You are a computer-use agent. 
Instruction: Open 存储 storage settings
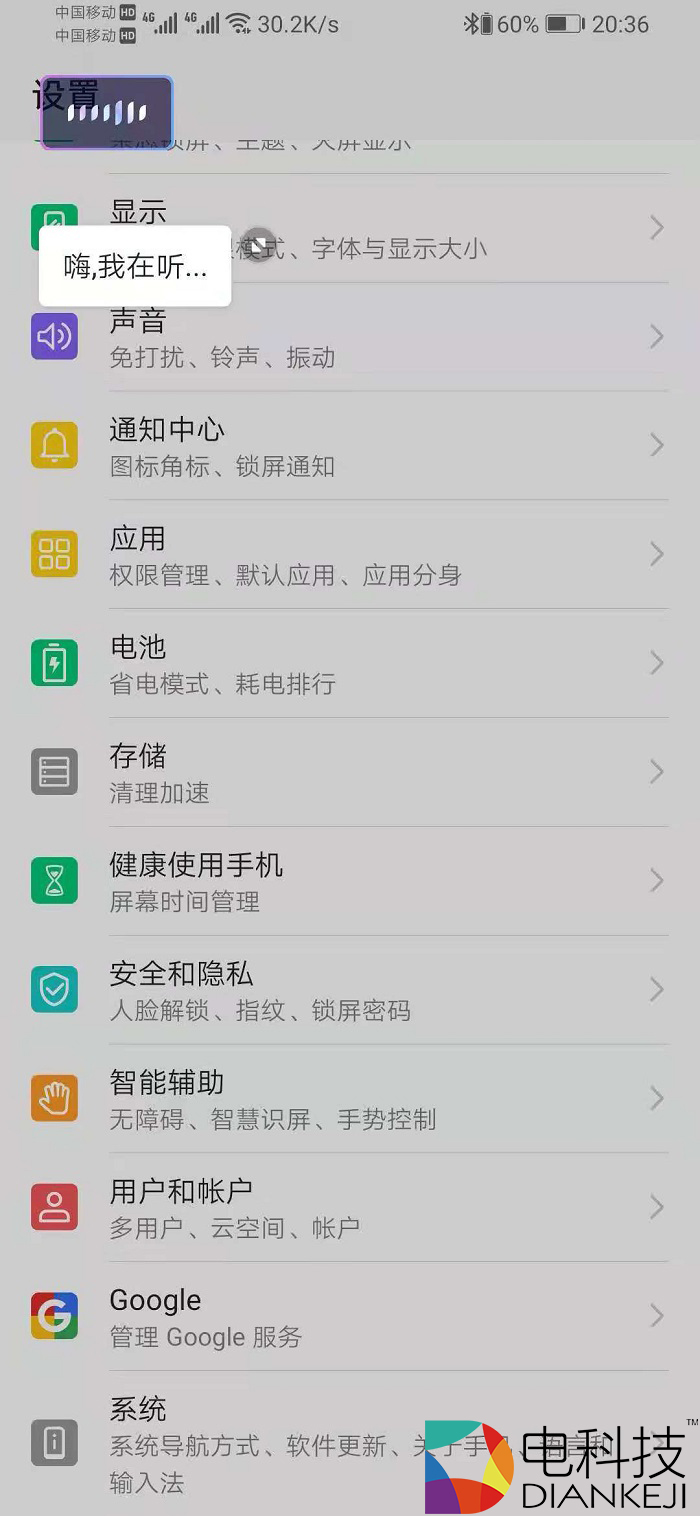coord(380,773)
